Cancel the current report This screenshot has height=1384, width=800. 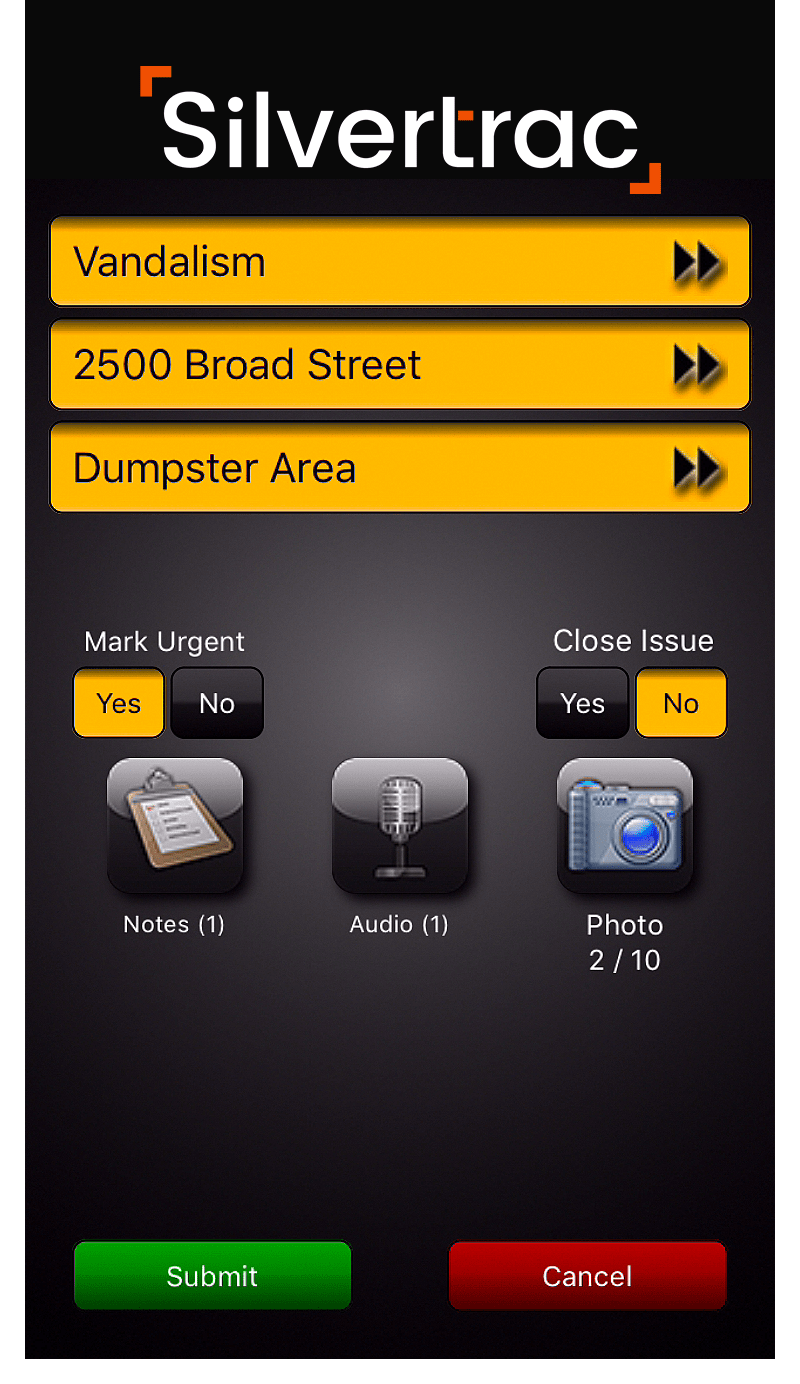(587, 1275)
